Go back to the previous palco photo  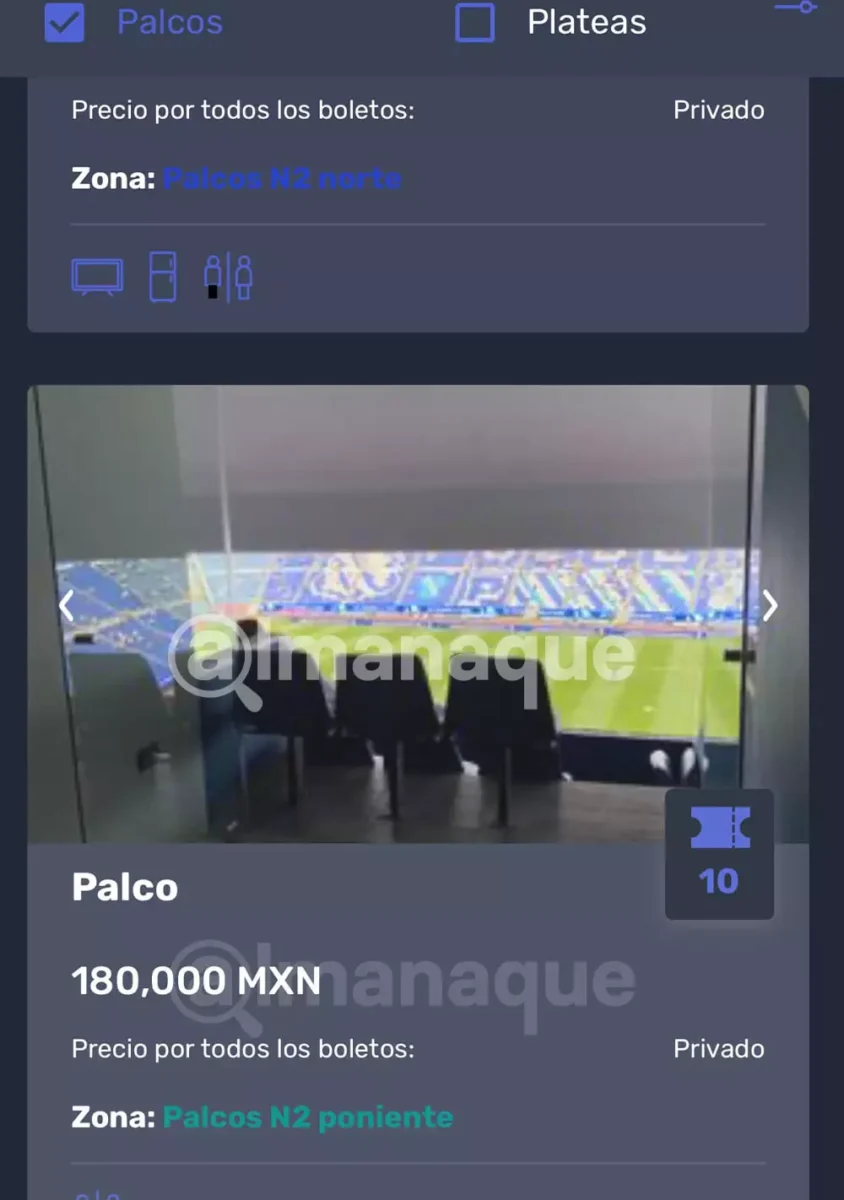coord(67,606)
